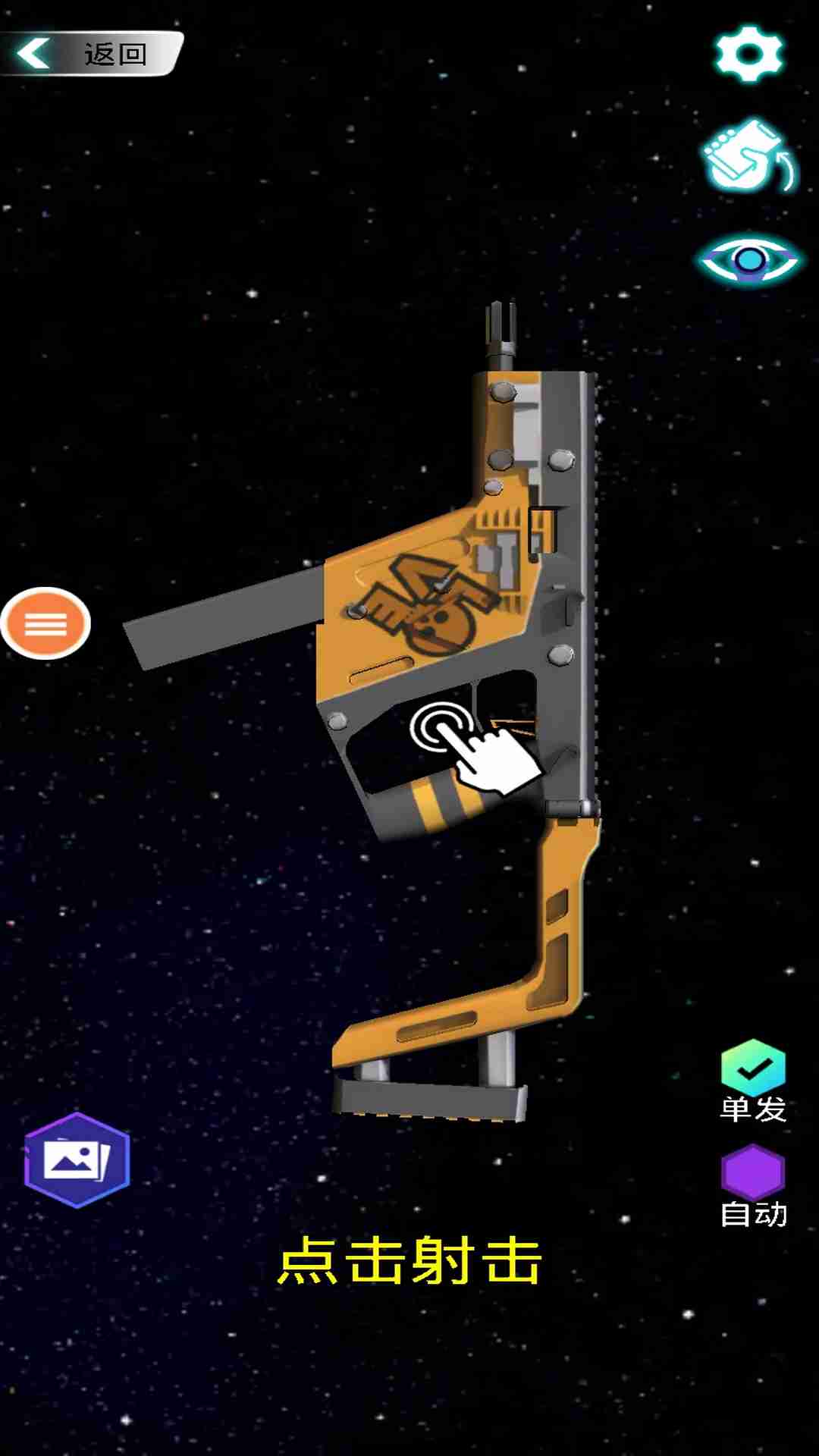Viewport: 819px width, 1456px height.
Task: Select 自动 automatic fire mode
Action: (753, 1173)
